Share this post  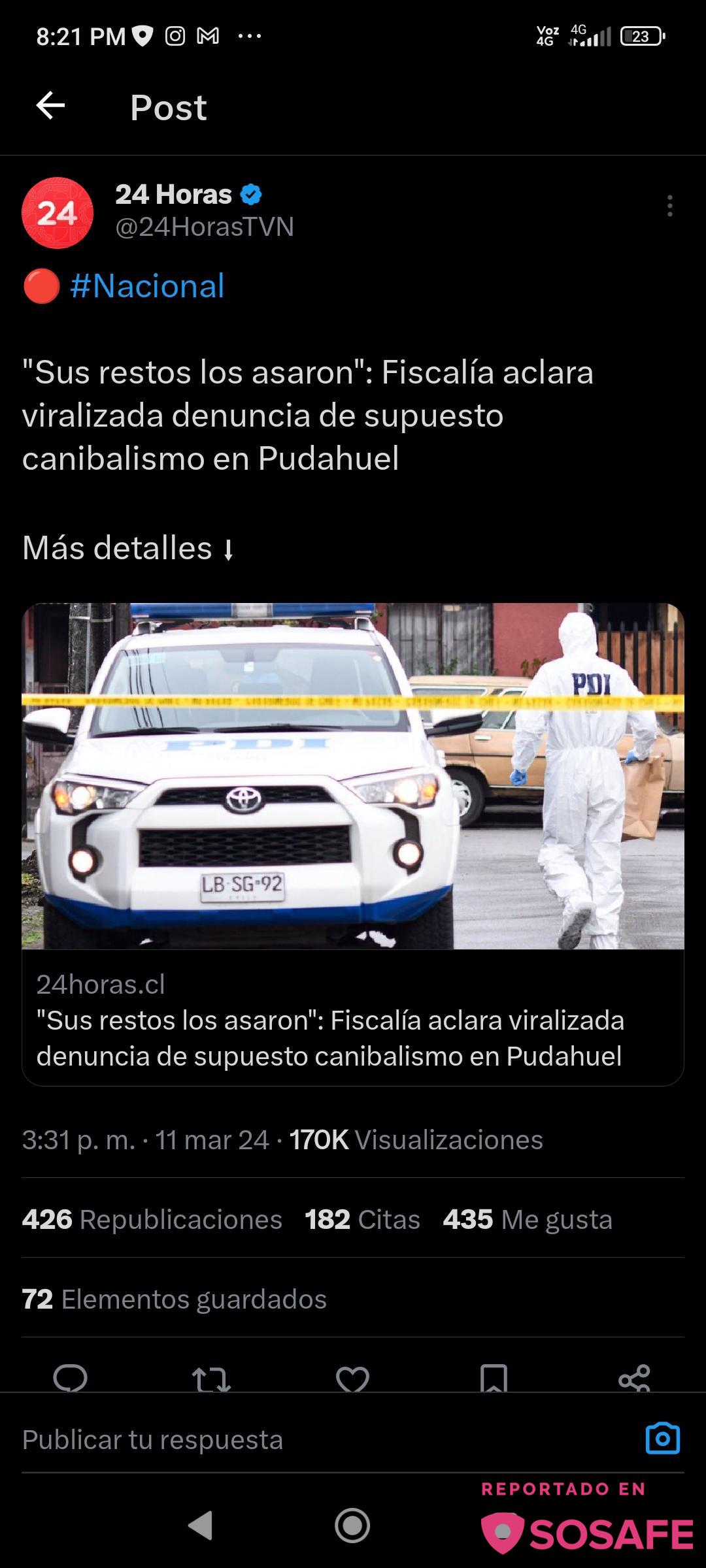pos(634,1378)
